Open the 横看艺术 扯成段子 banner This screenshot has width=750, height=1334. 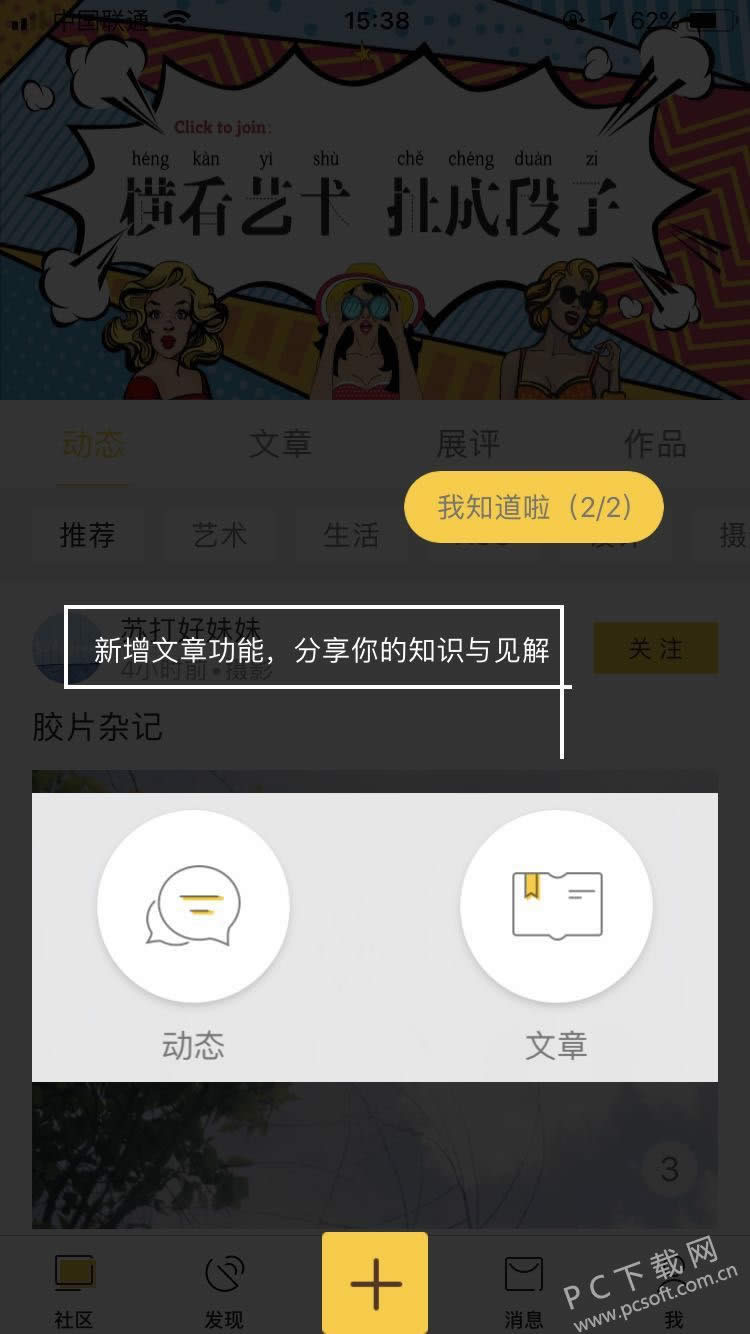click(375, 200)
